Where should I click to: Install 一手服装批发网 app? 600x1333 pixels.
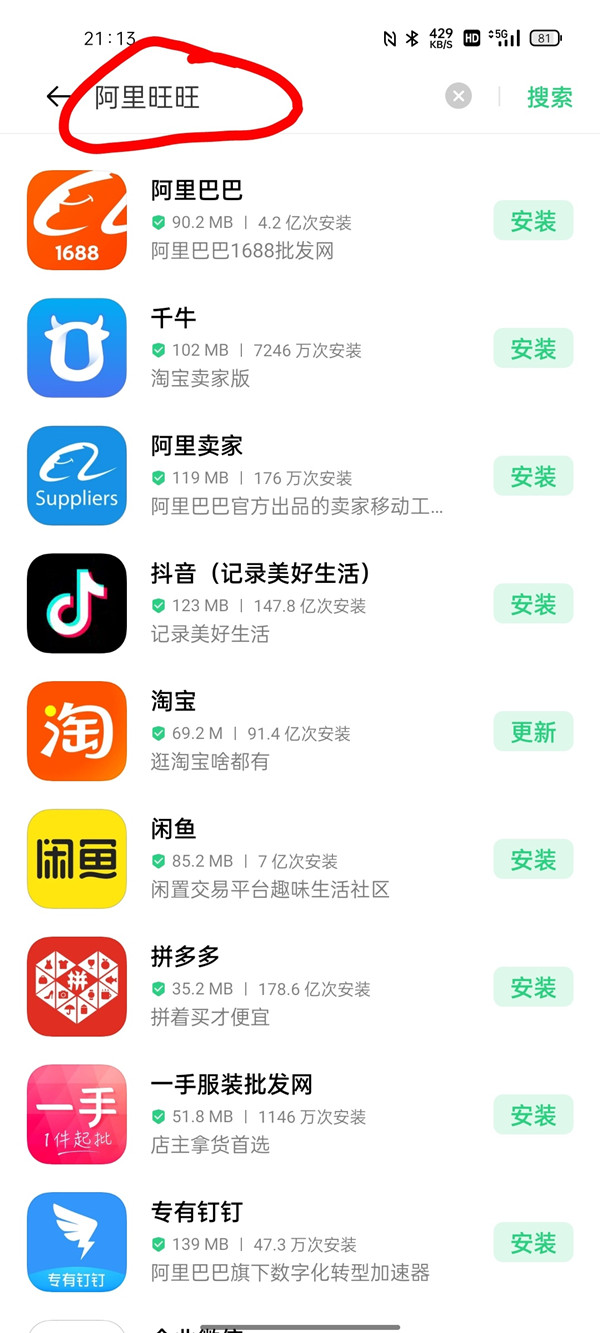point(533,1116)
